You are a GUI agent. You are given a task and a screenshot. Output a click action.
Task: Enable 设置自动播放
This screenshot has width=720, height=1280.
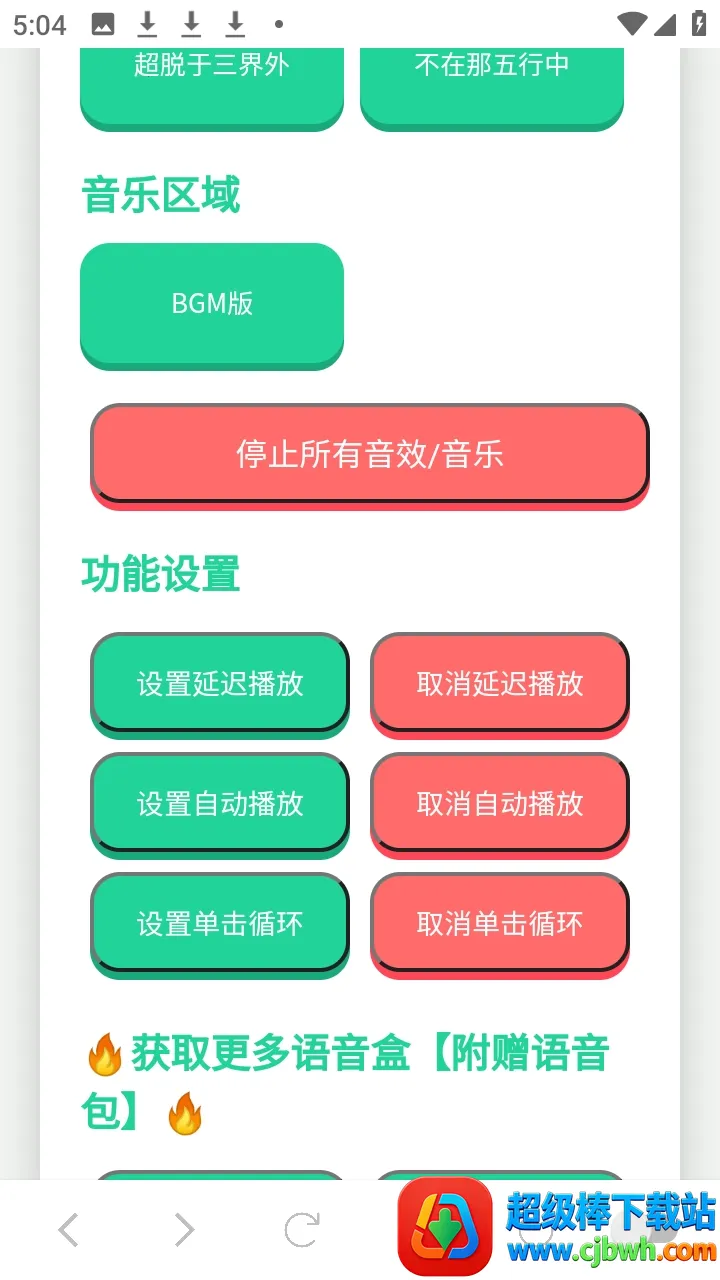[220, 803]
